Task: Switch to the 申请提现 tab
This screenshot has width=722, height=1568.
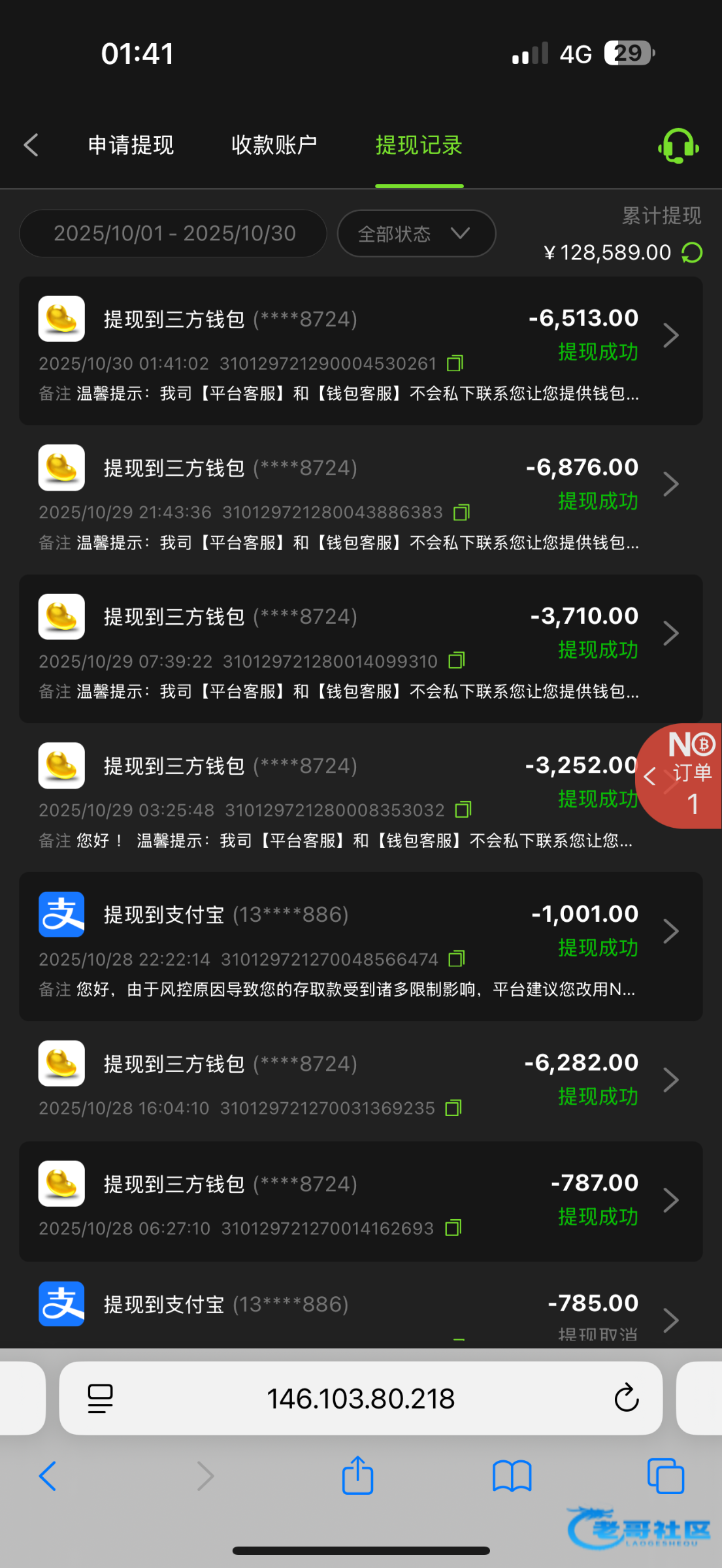Action: tap(131, 145)
